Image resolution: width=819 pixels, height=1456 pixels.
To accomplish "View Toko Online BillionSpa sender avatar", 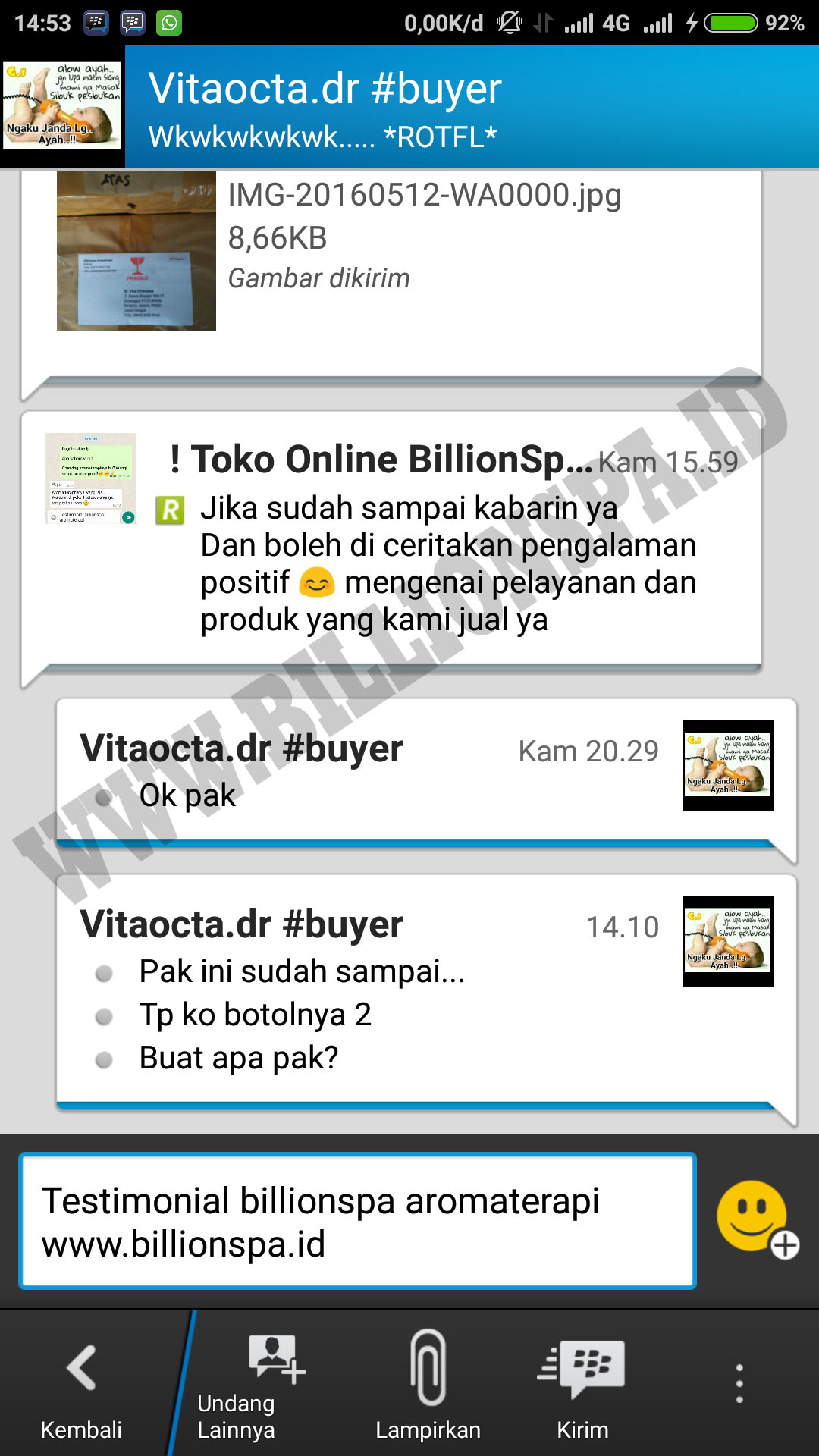I will click(x=91, y=479).
